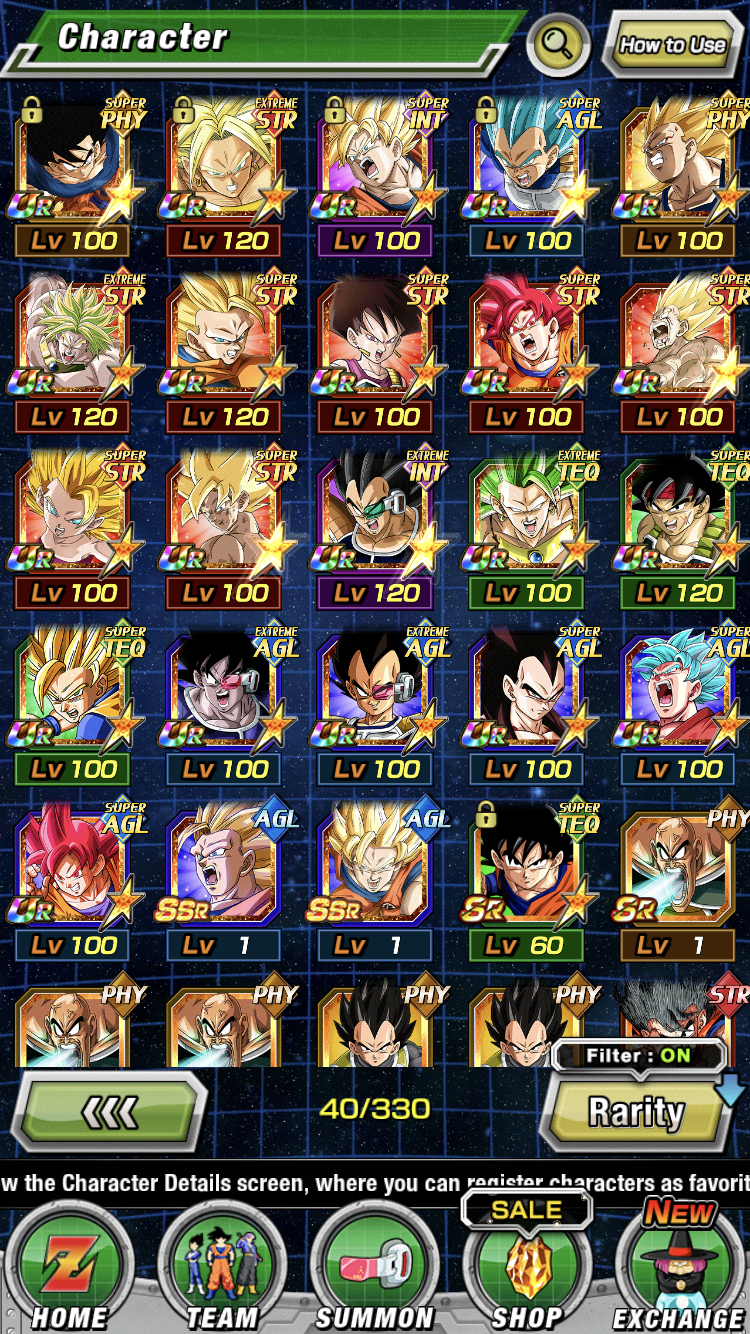Open the character search magnifier

tap(558, 44)
